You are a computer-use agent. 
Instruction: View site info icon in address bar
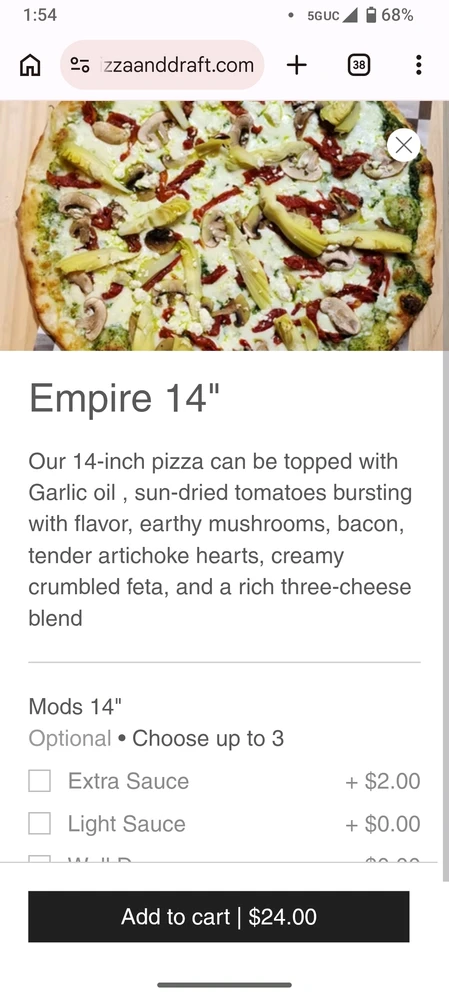[80, 64]
